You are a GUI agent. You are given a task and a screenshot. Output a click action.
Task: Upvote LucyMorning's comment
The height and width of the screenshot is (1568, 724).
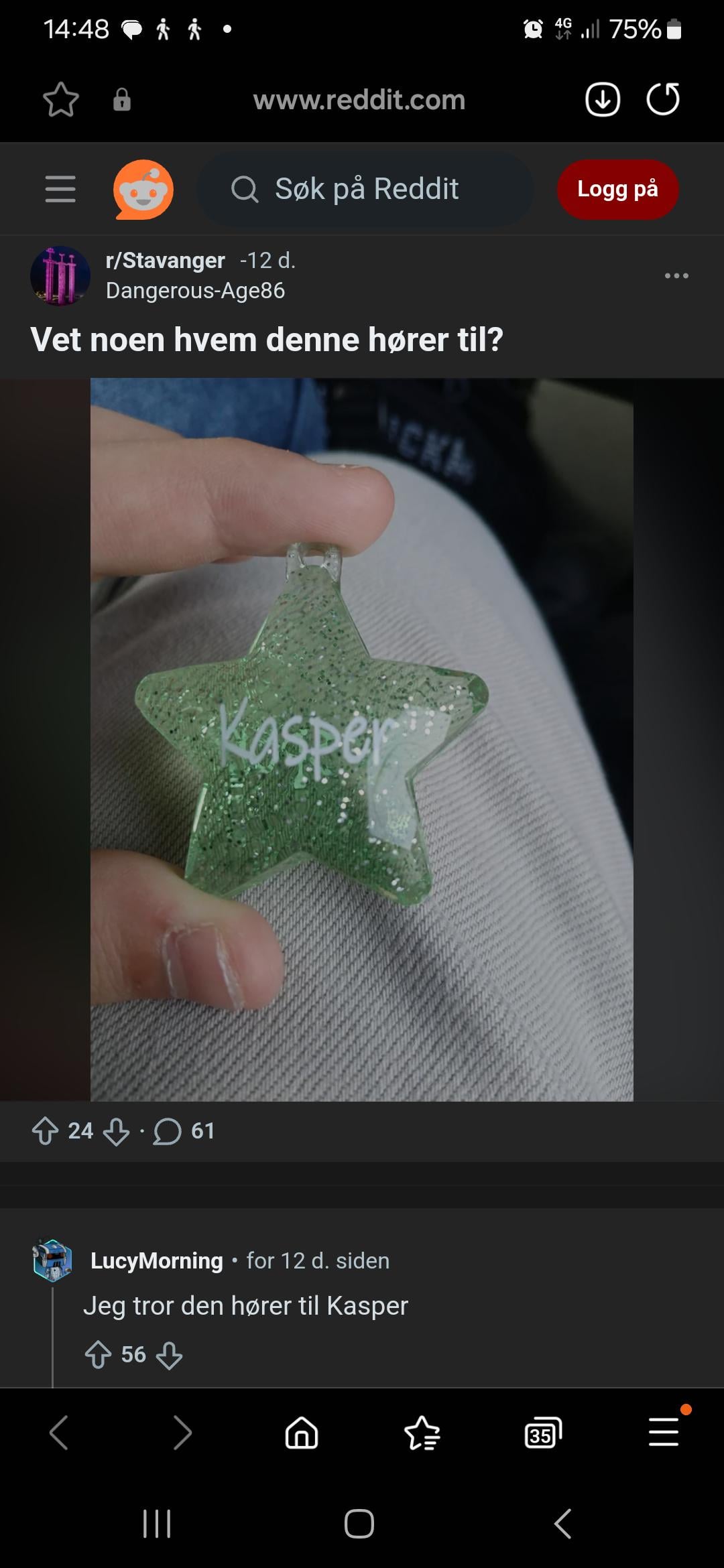click(x=98, y=1354)
